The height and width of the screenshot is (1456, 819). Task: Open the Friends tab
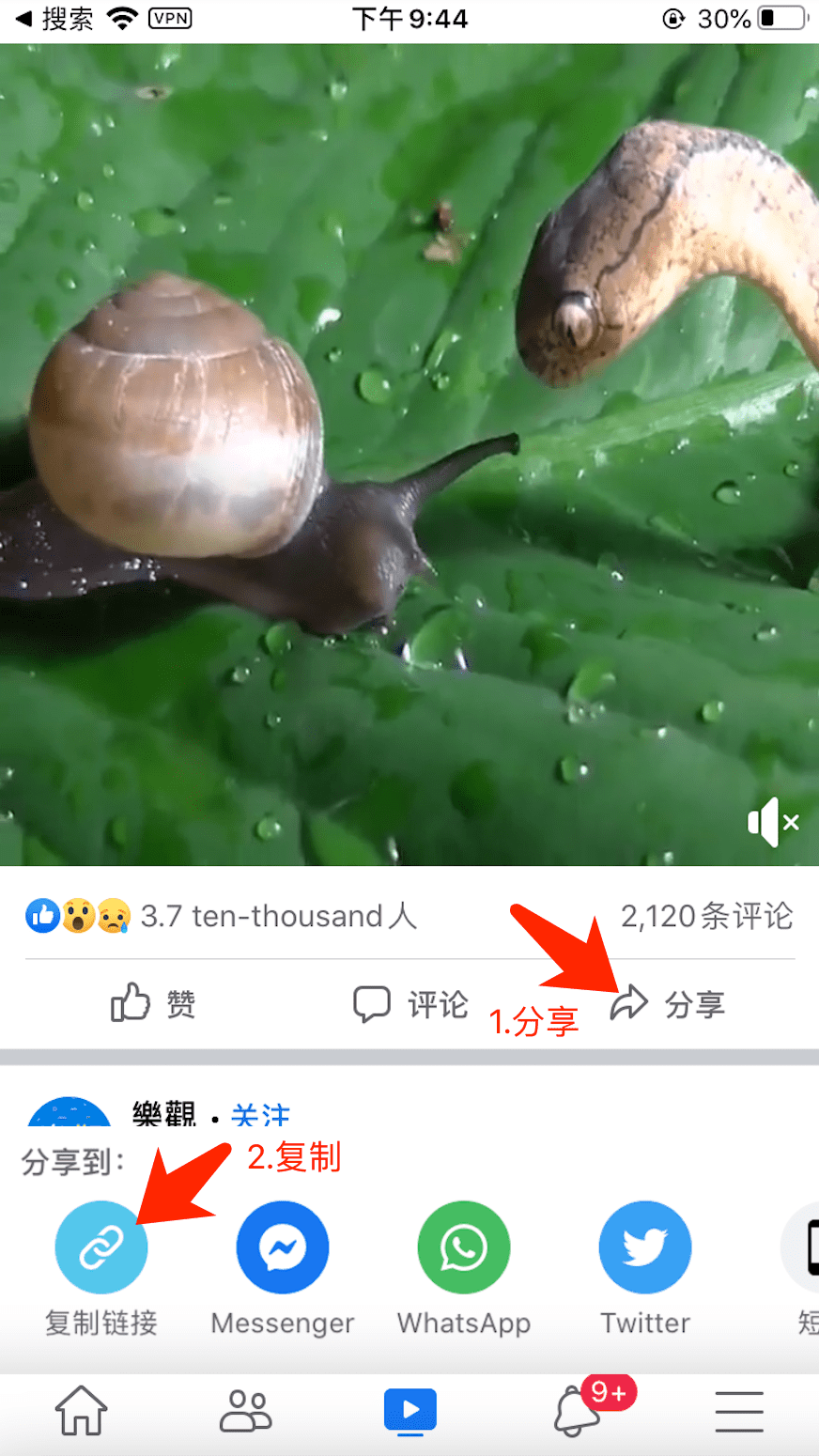coord(245,1411)
